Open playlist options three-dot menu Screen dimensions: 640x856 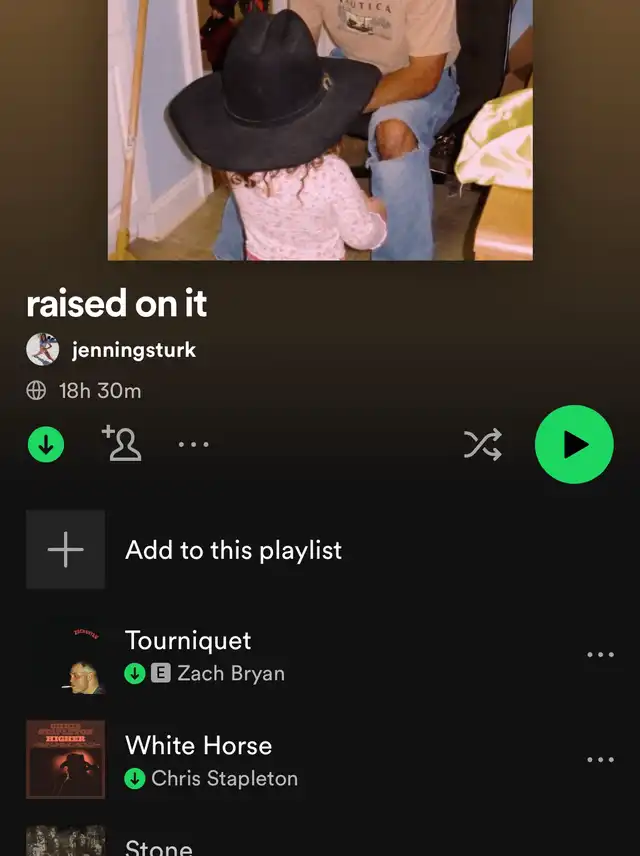[x=194, y=445]
